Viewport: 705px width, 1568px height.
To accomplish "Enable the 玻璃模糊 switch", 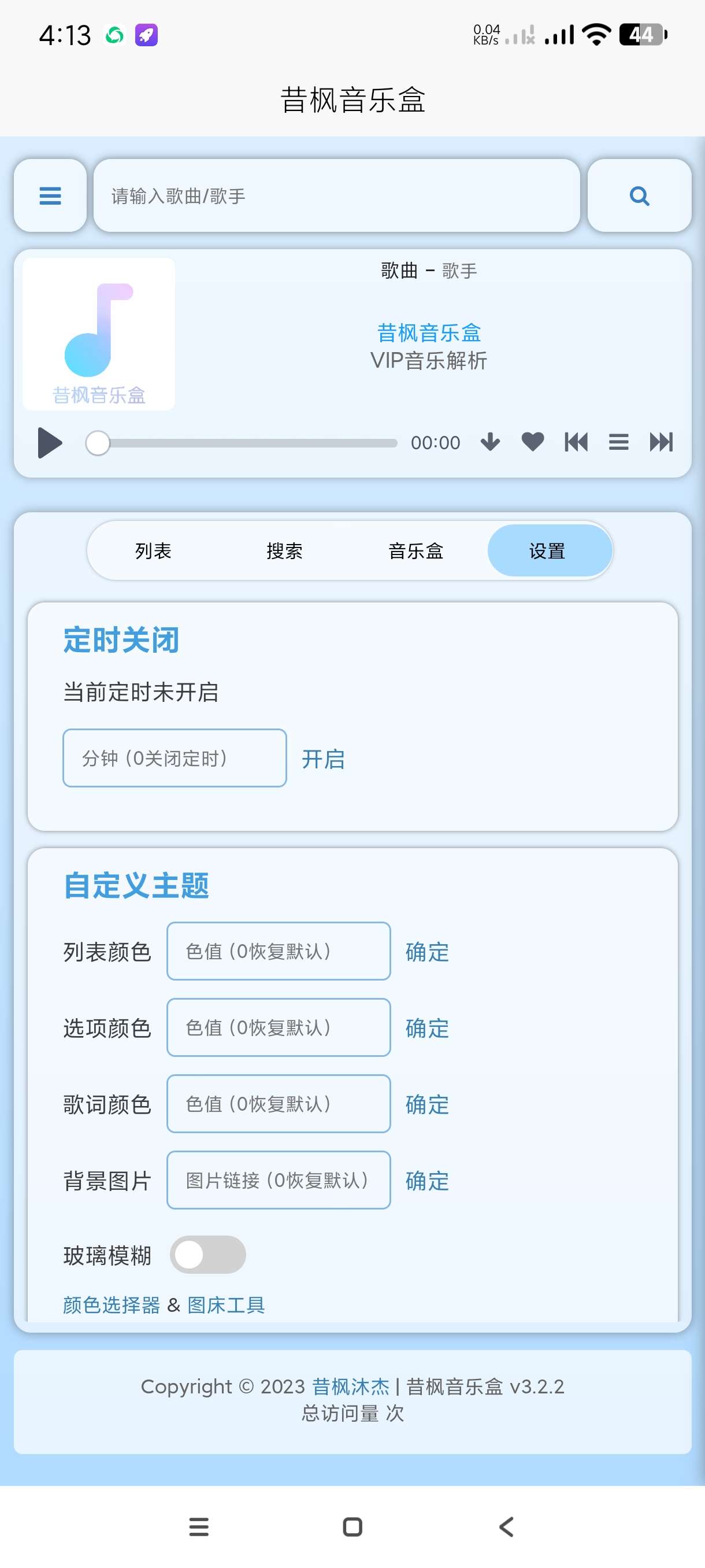I will point(207,1255).
